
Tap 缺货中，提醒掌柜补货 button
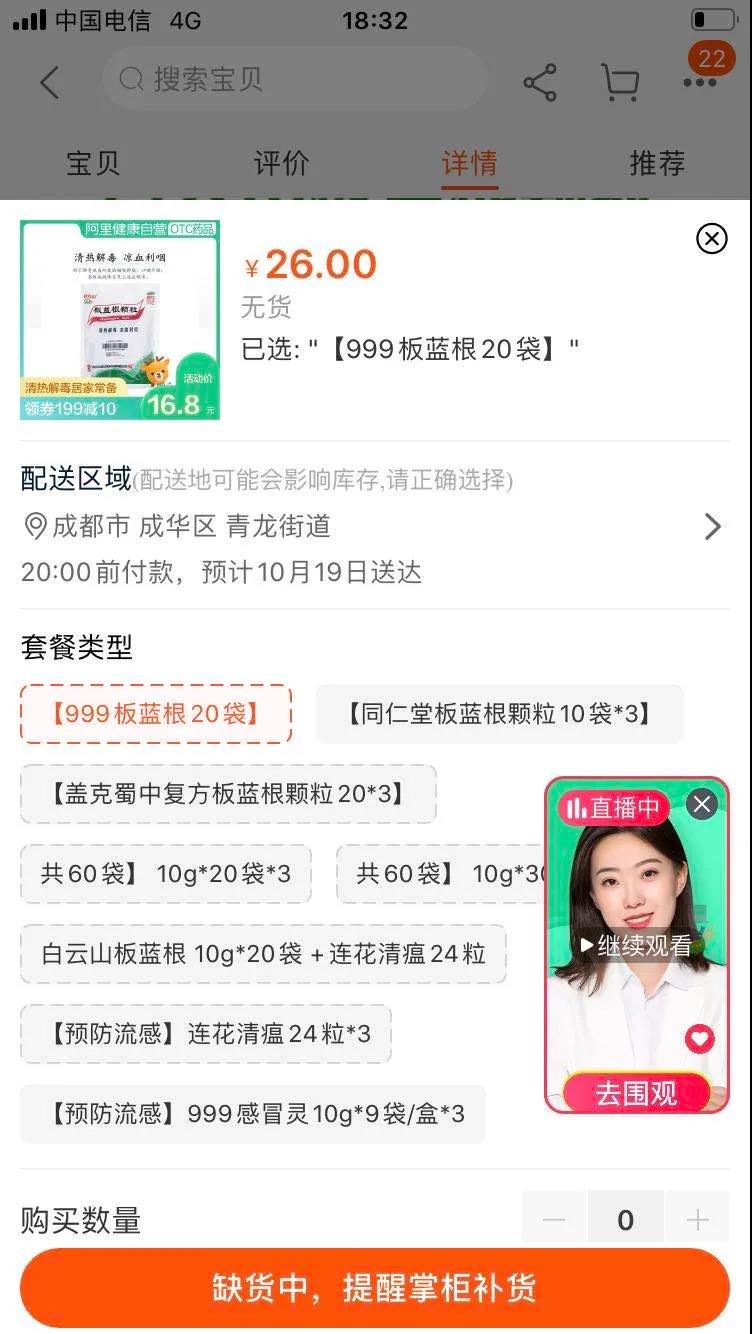click(x=375, y=1287)
